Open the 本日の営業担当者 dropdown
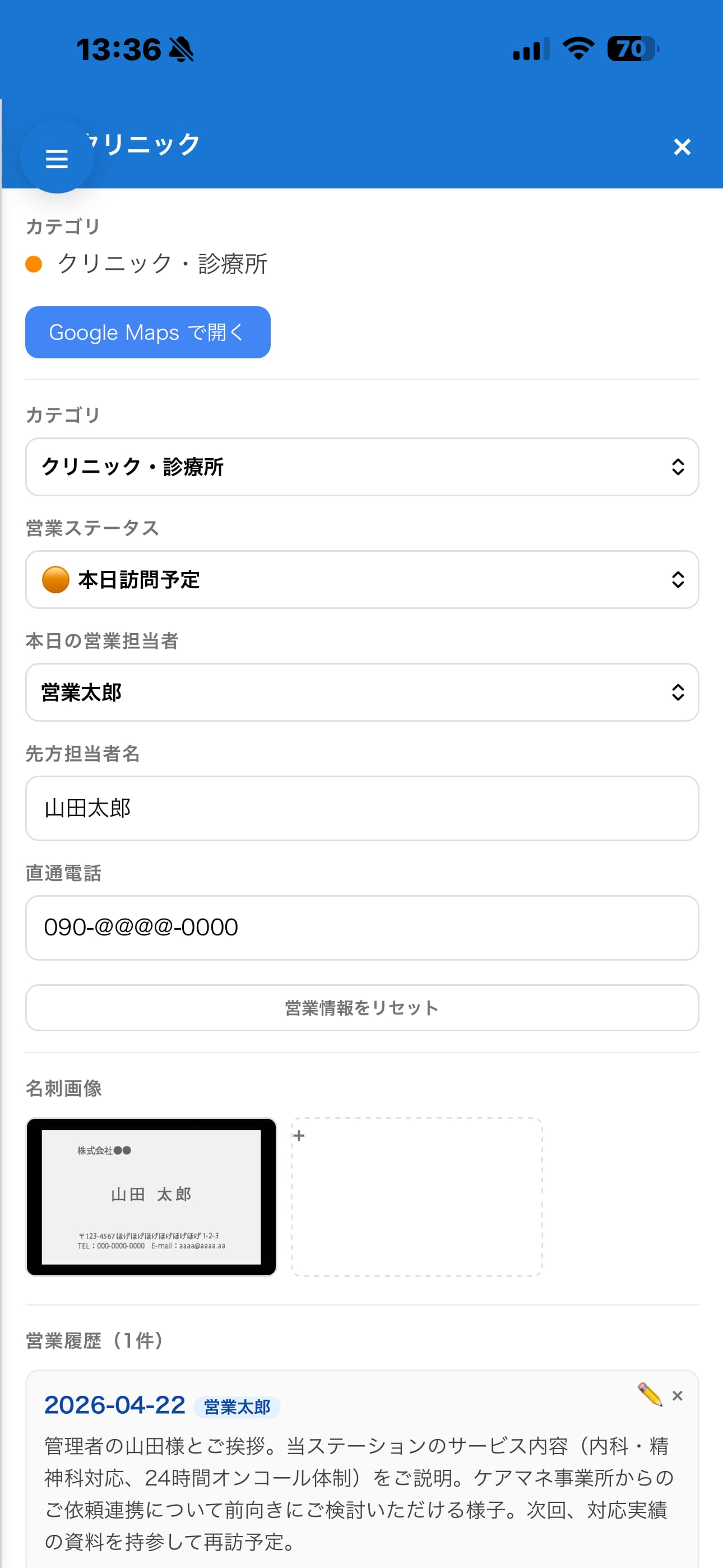723x1568 pixels. (x=361, y=693)
